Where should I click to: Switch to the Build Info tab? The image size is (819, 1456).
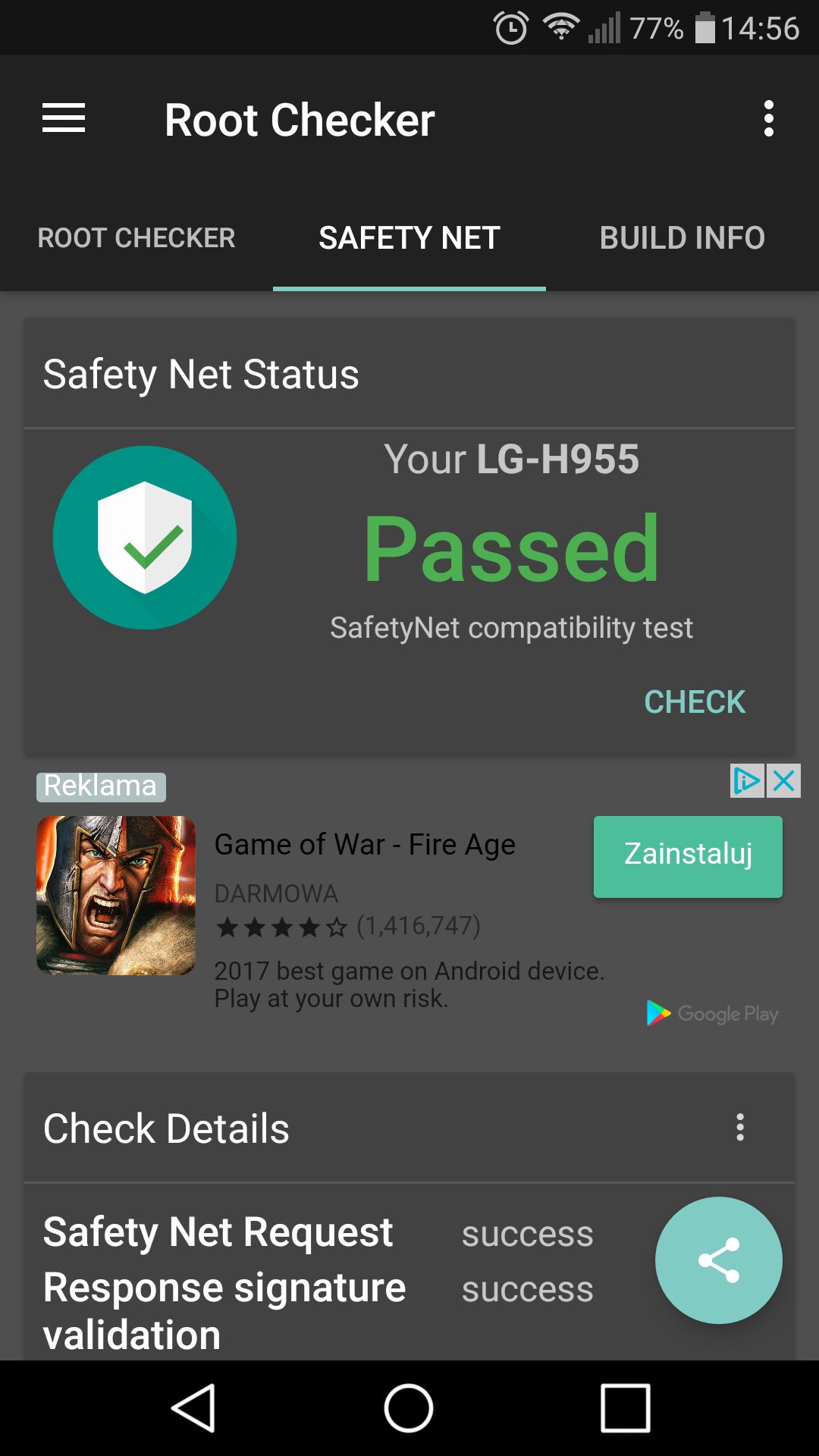coord(682,238)
